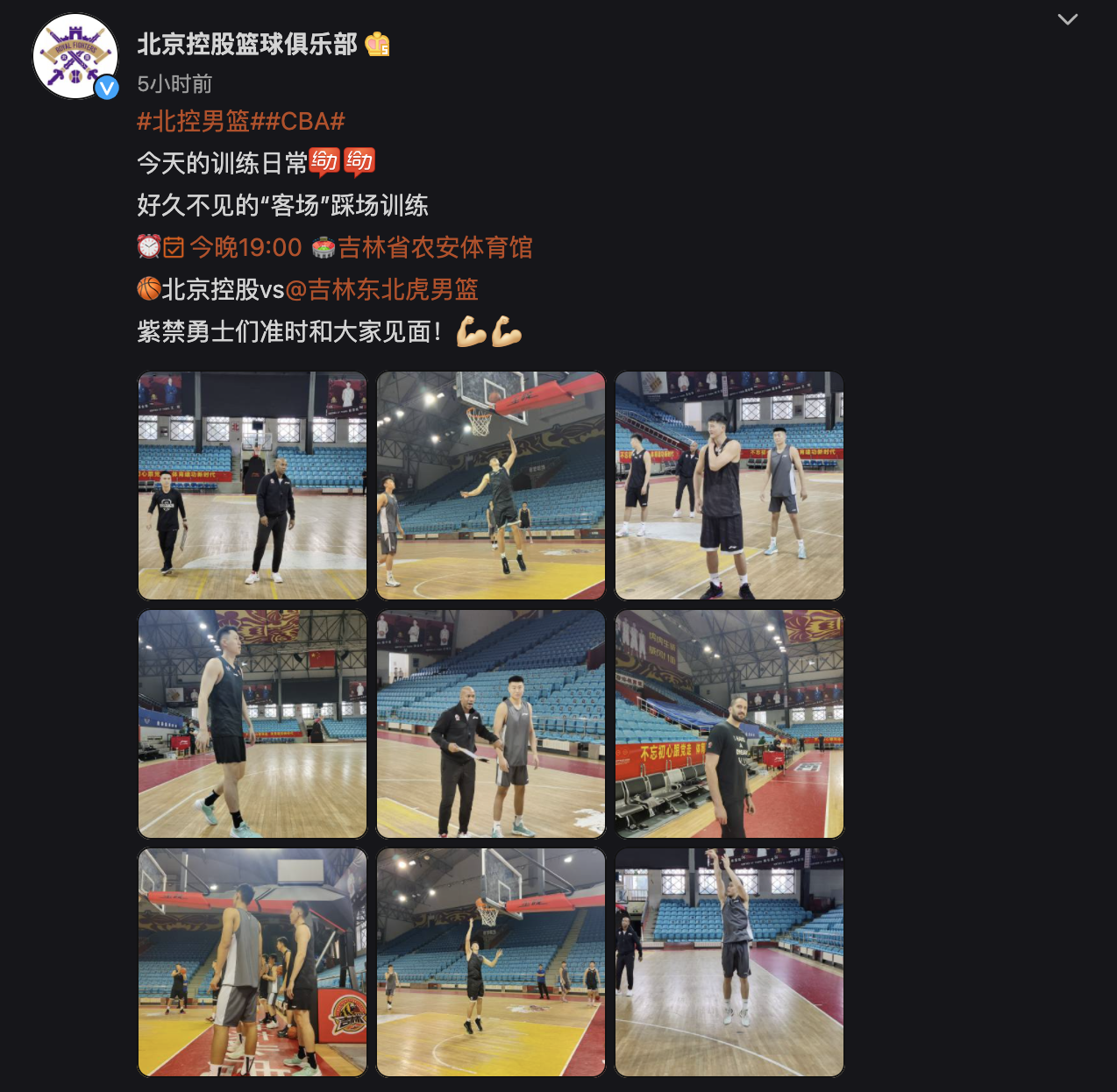This screenshot has width=1117, height=1092.
Task: Open the #北控男篮# hashtag
Action: point(194,121)
